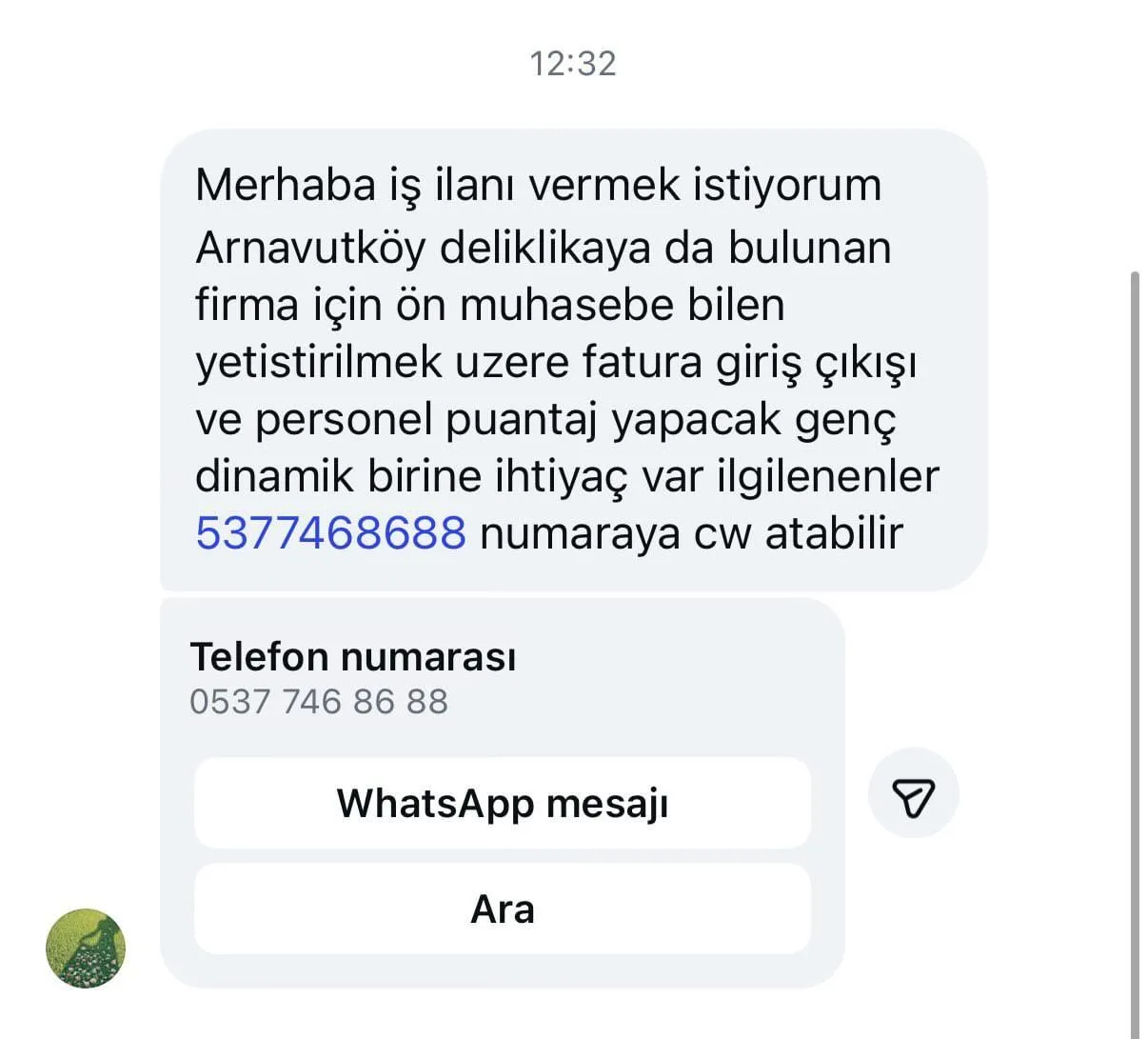
Task: Open the sender's profile picture
Action: (86, 949)
